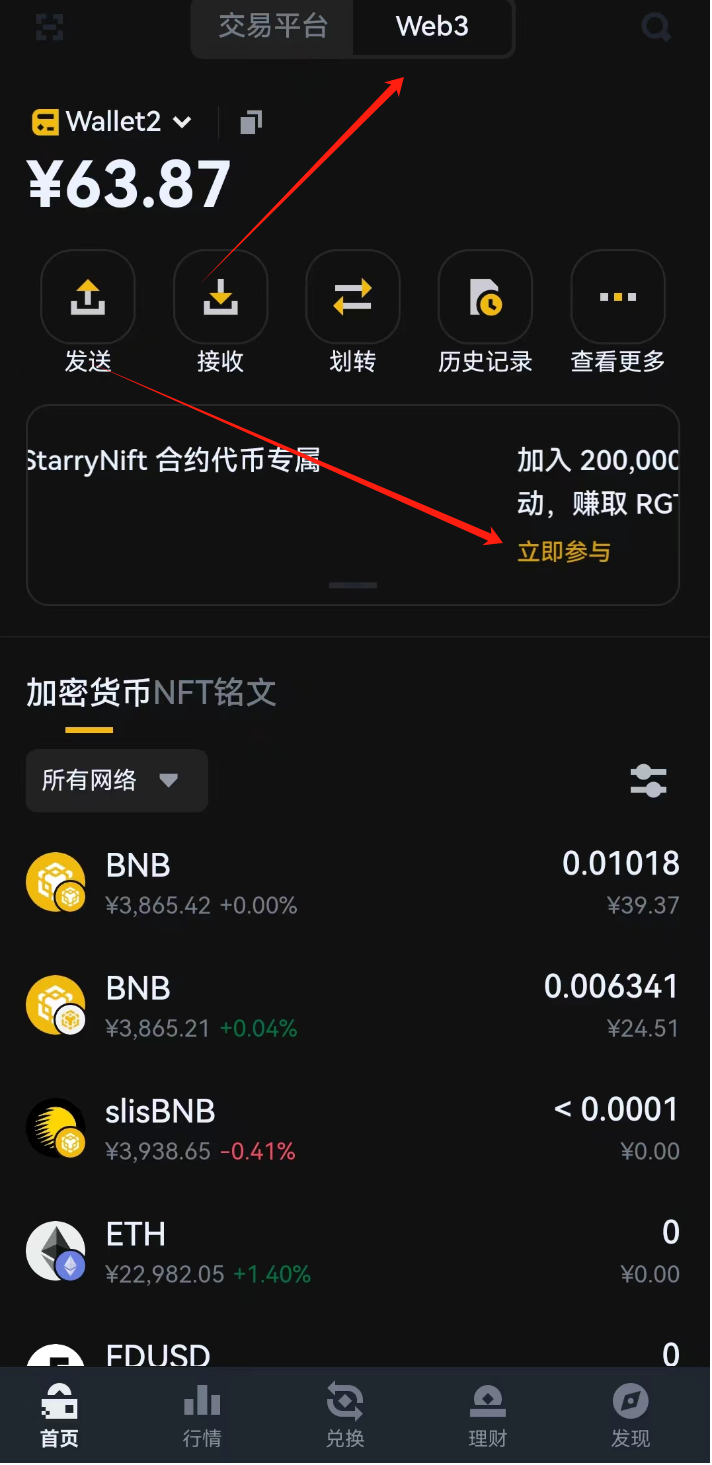Viewport: 712px width, 1465px height.
Task: Tap the 立即参与 link in the banner
Action: 564,552
